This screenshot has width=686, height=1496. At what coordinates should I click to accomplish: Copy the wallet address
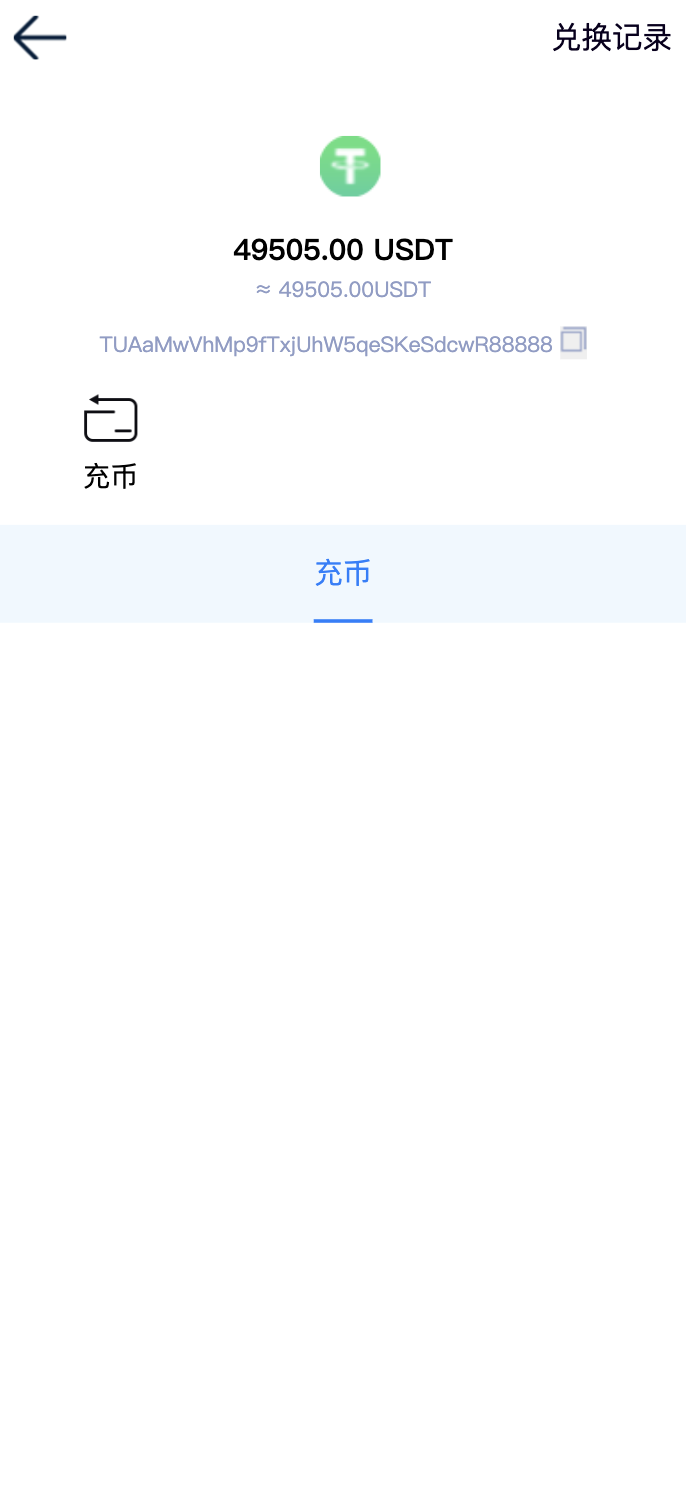point(573,342)
